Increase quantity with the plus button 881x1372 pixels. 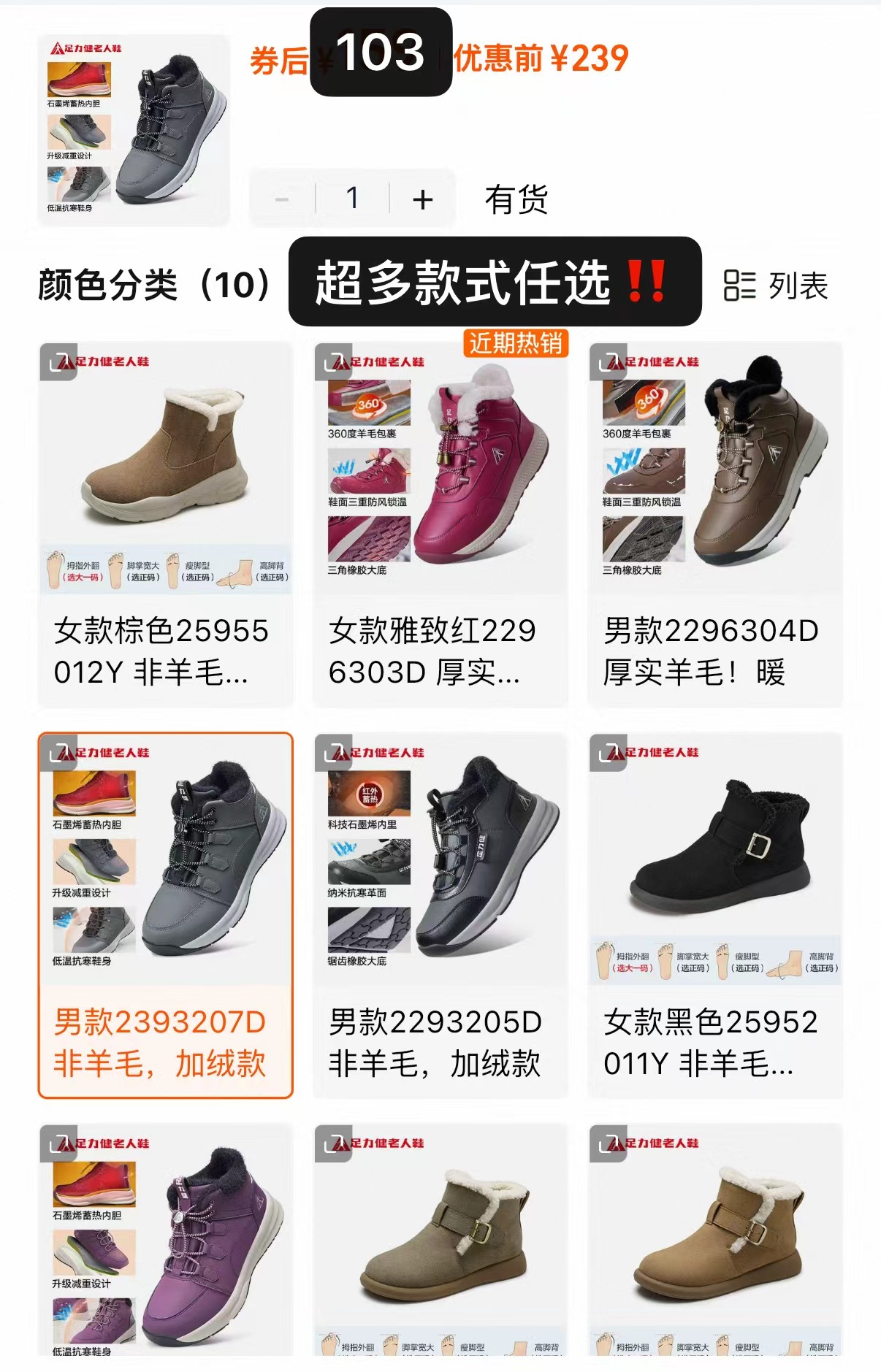tap(422, 197)
